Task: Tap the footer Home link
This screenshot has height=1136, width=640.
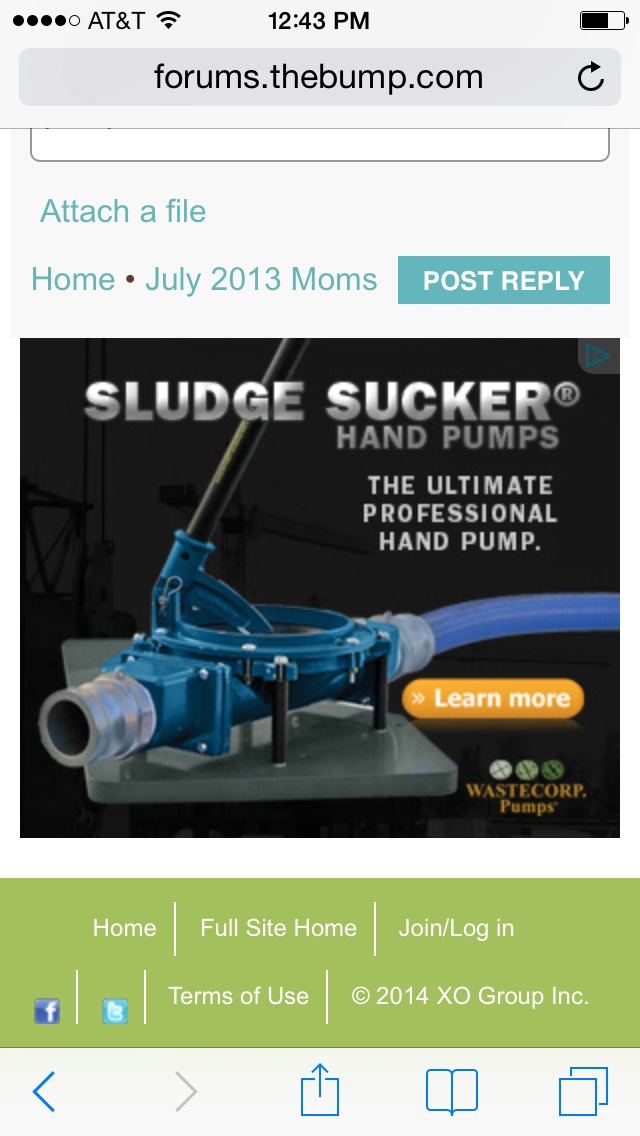Action: [124, 928]
